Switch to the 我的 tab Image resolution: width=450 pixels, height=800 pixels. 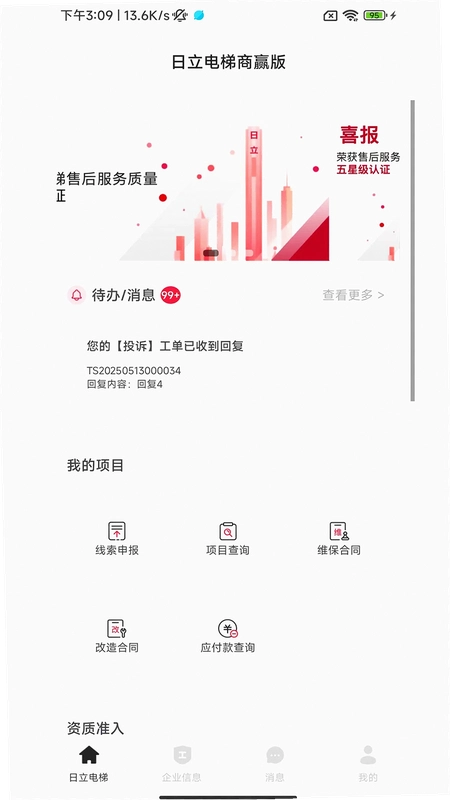[368, 764]
